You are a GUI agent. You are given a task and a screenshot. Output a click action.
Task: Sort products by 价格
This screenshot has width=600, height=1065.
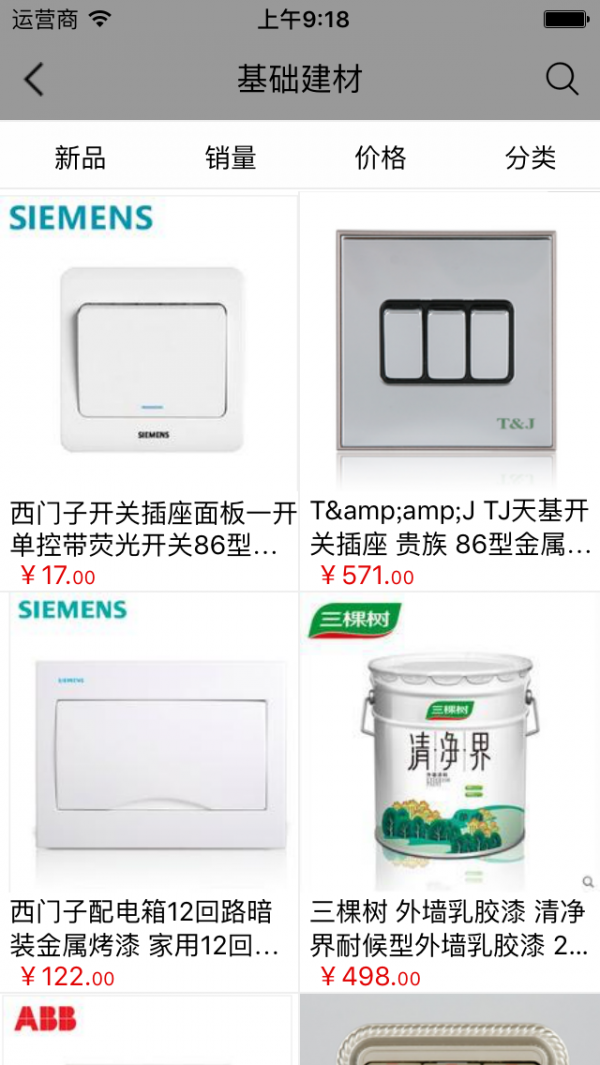[381, 157]
